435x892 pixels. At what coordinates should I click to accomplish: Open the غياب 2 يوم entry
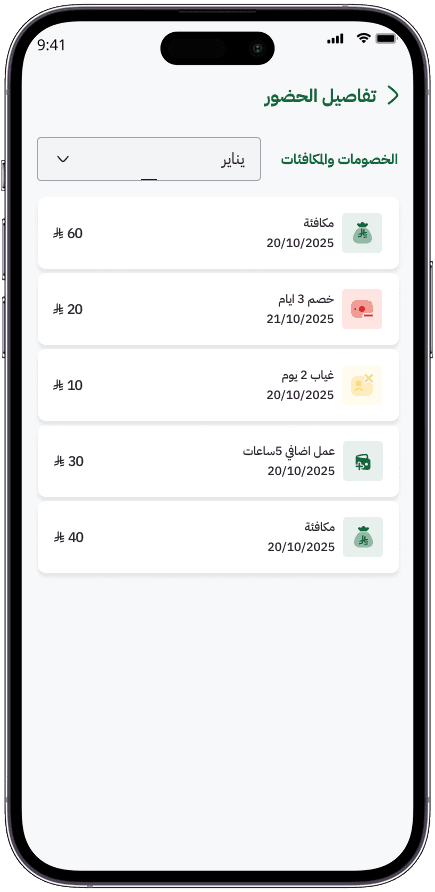(x=218, y=385)
